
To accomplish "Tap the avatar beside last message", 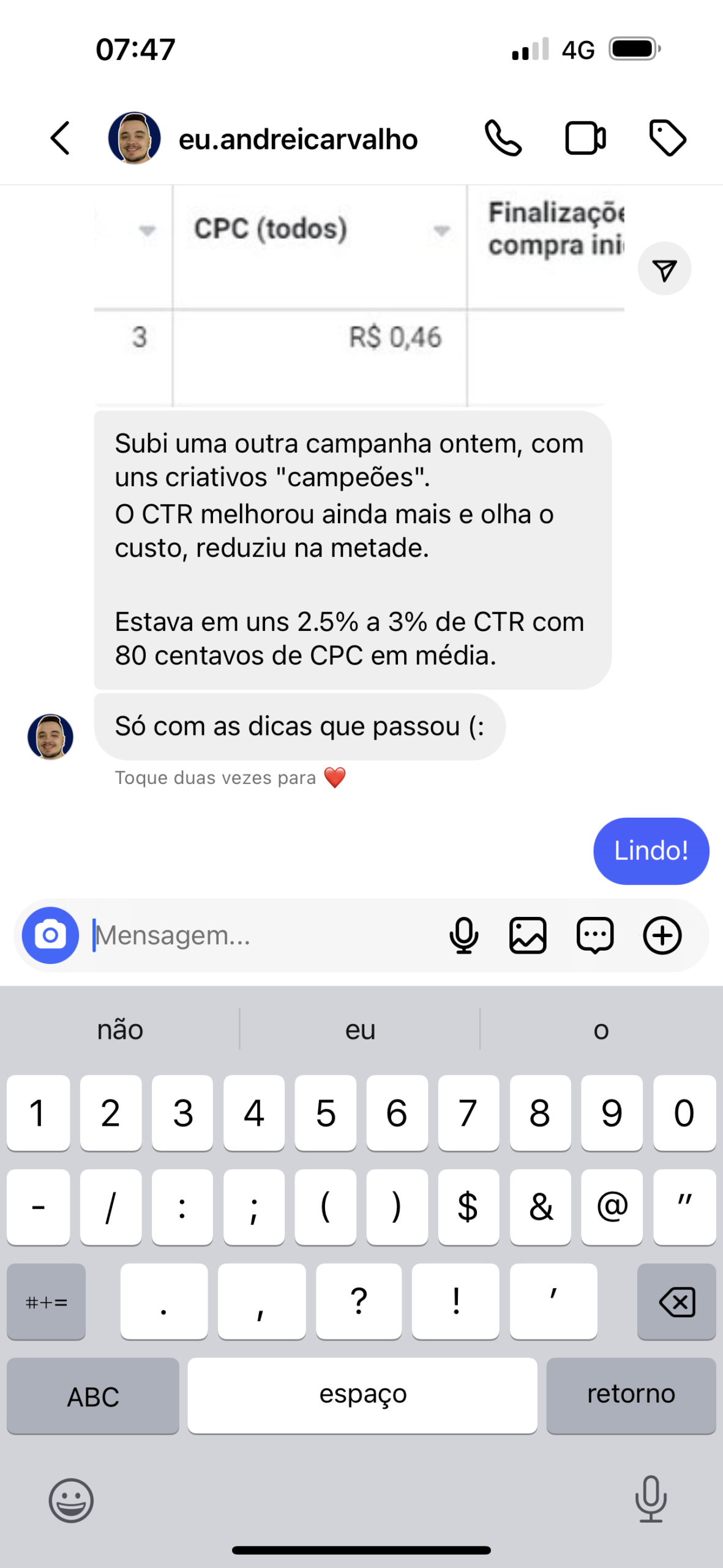I will point(50,736).
